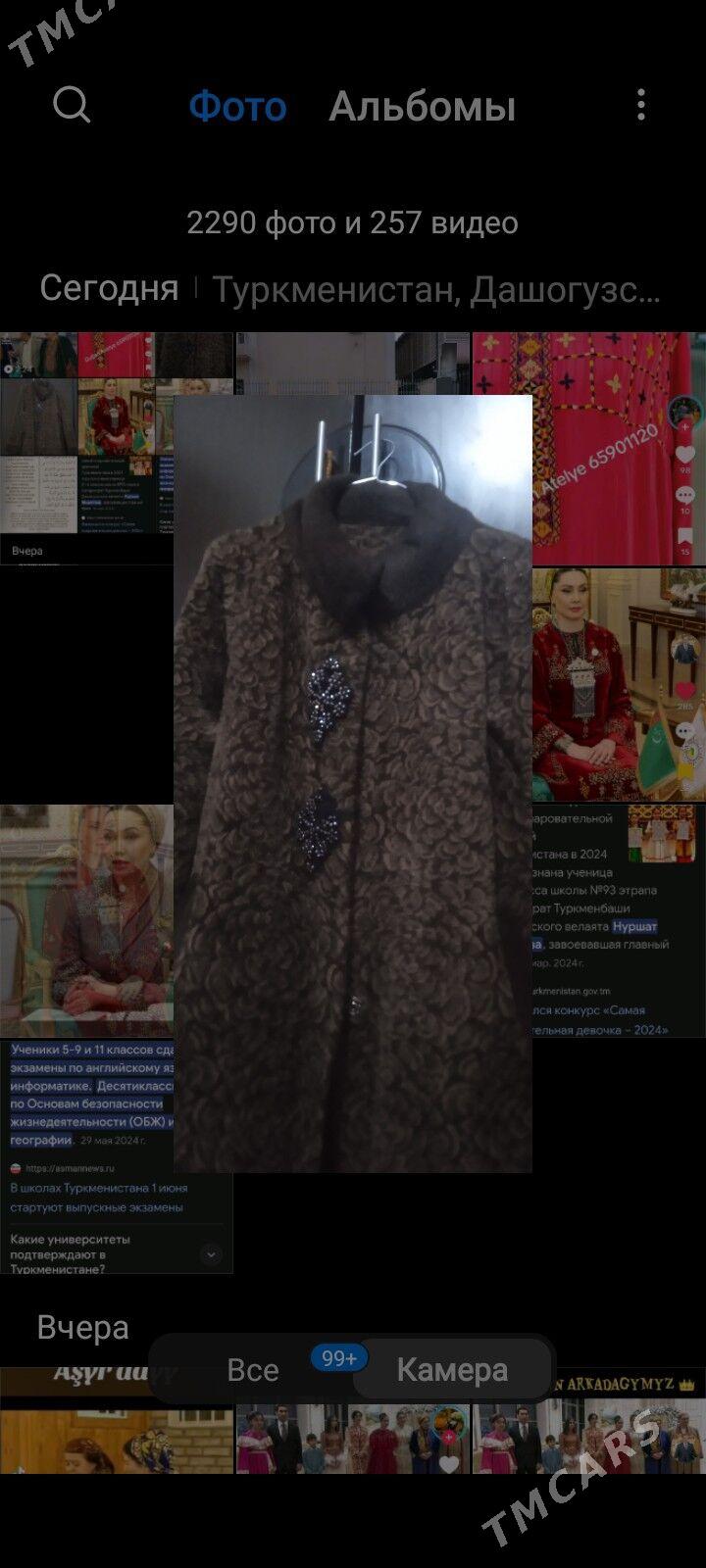Switch to the Альбомы tab

click(422, 106)
